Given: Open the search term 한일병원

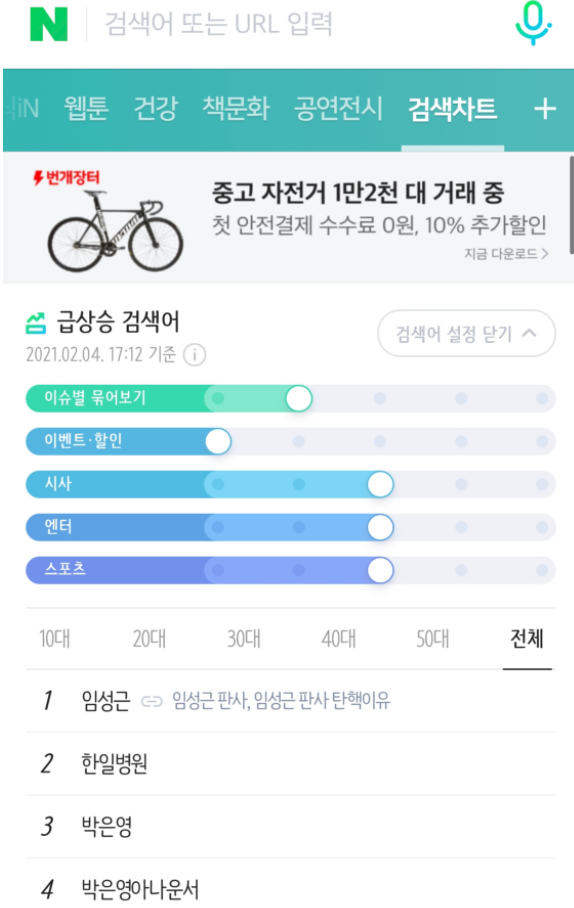Looking at the screenshot, I should [x=114, y=764].
